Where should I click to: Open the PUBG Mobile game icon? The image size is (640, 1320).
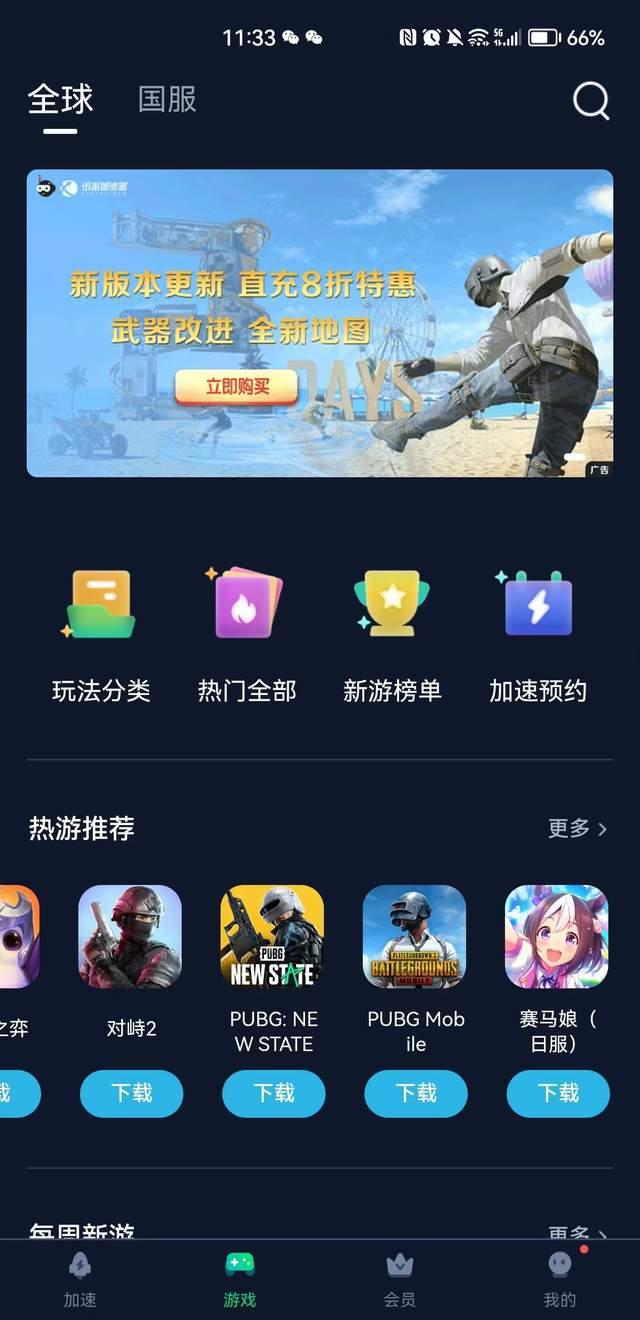(414, 937)
